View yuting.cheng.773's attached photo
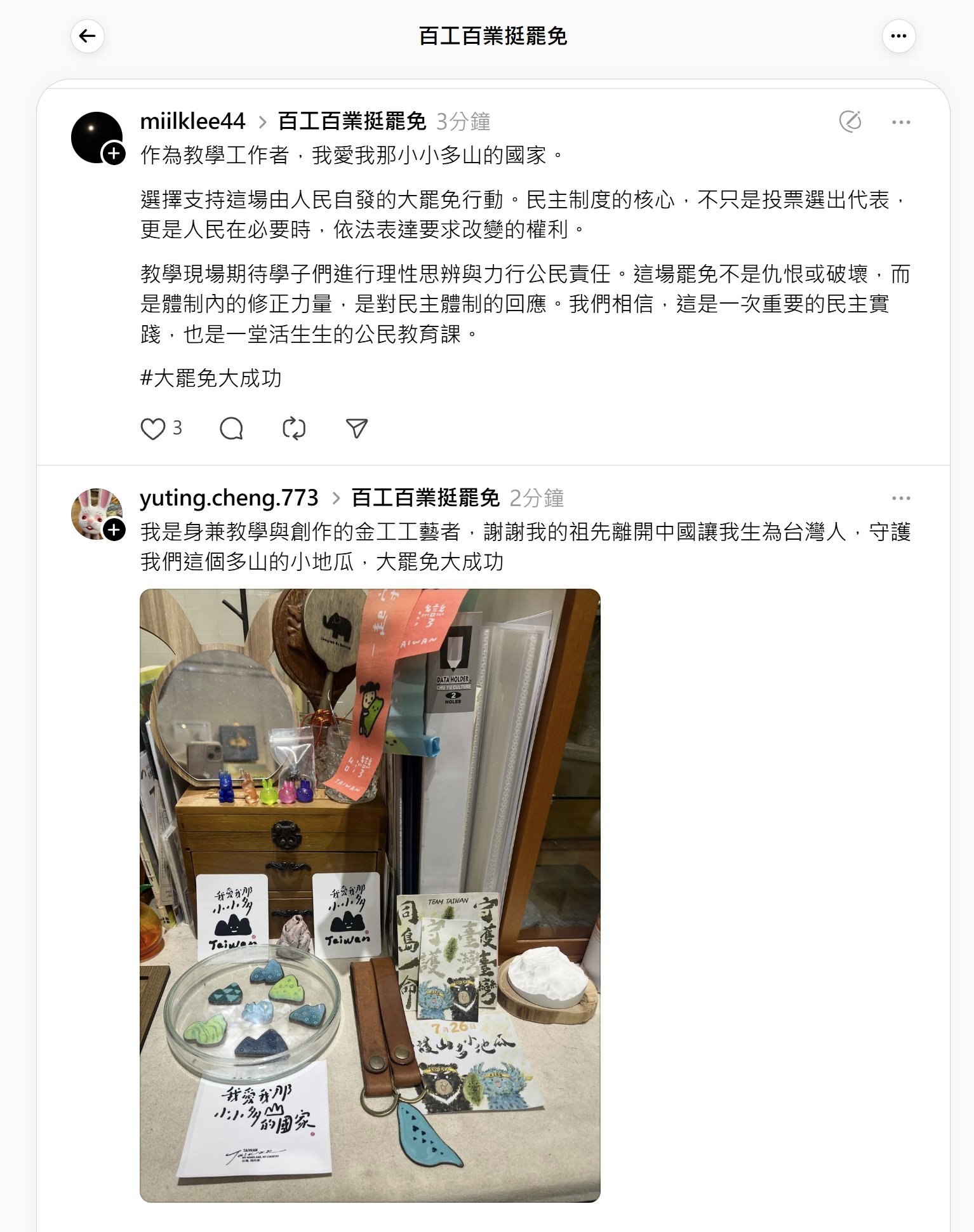 [370, 895]
